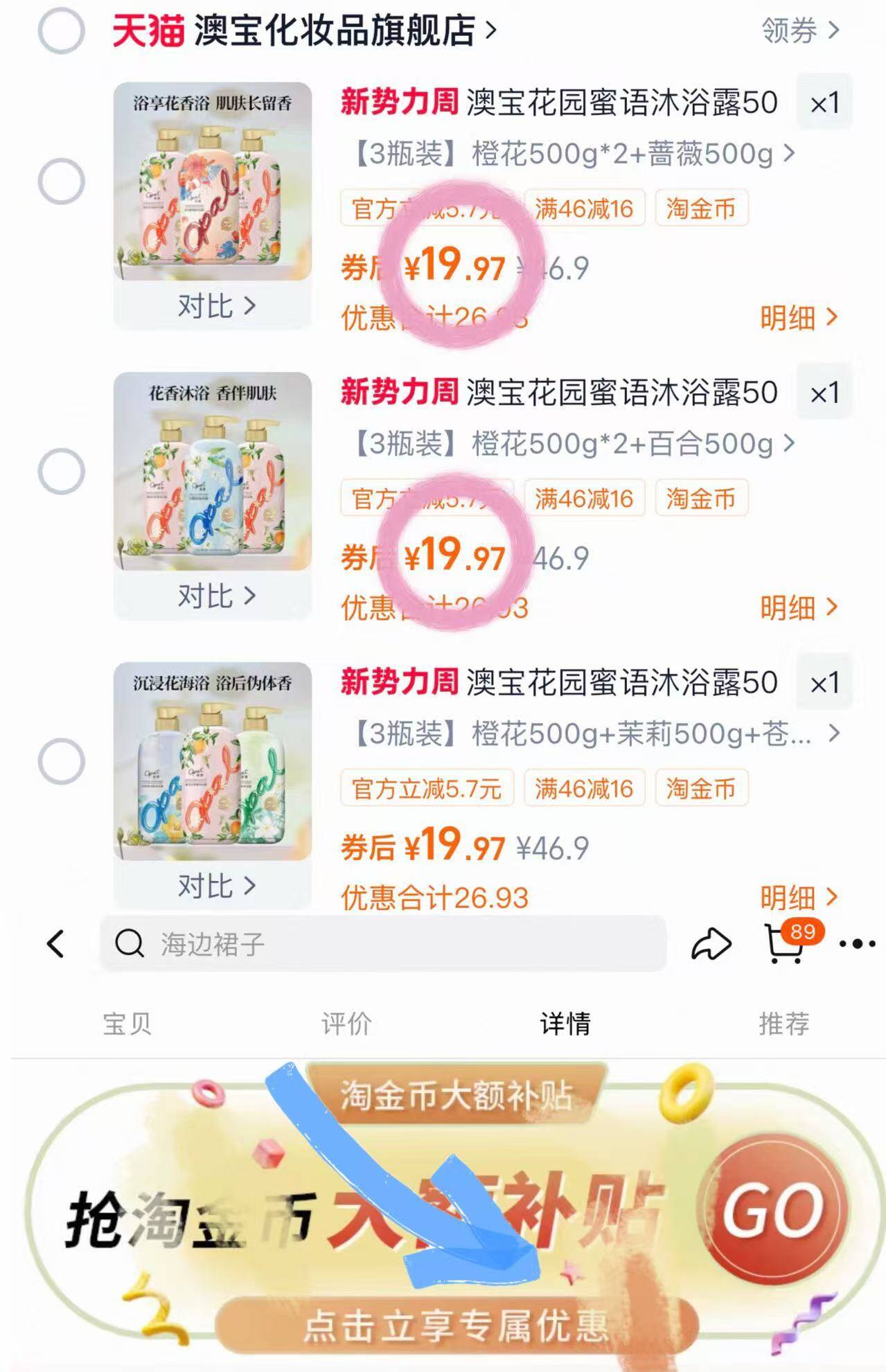Screen dimensions: 886x1372
Task: Switch to the 评价 tab
Action: point(346,1024)
